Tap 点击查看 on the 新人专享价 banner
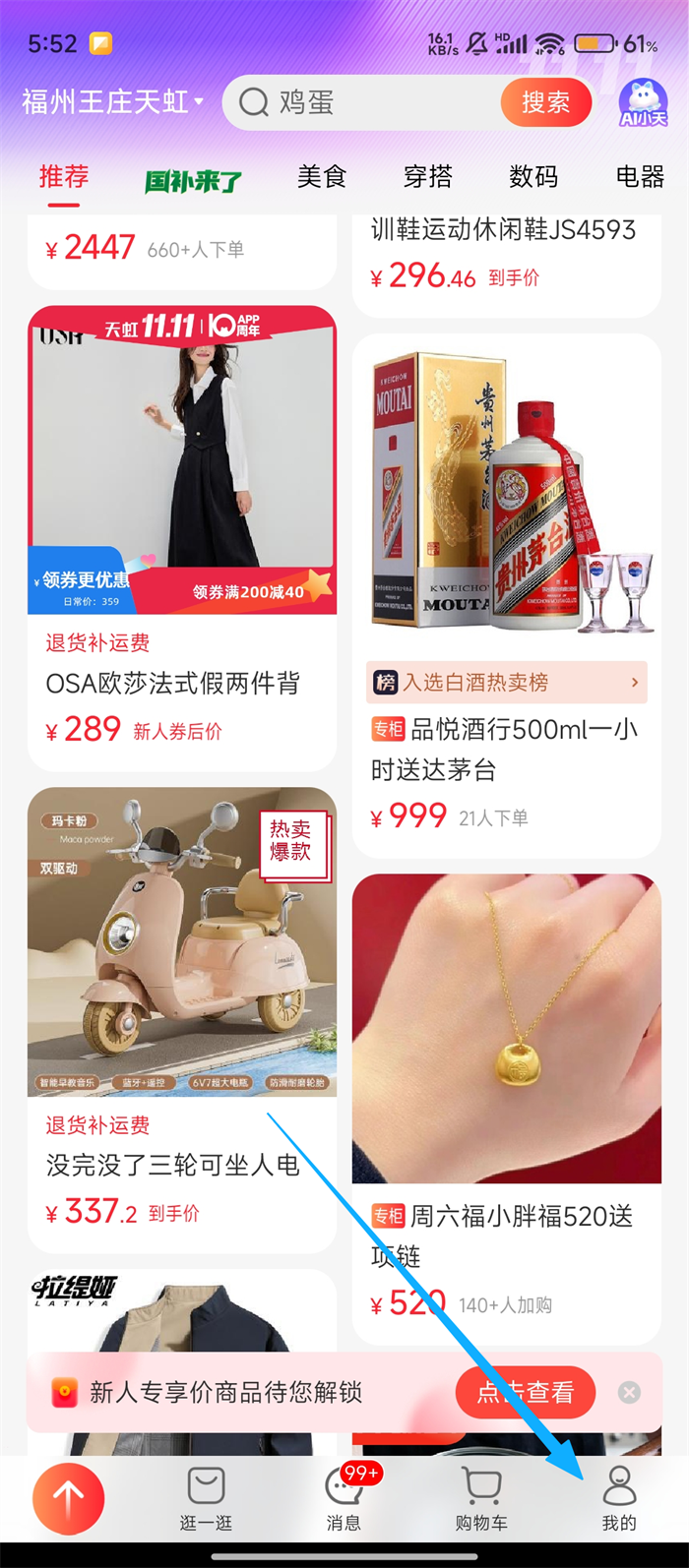This screenshot has height=1568, width=689. (x=526, y=1392)
